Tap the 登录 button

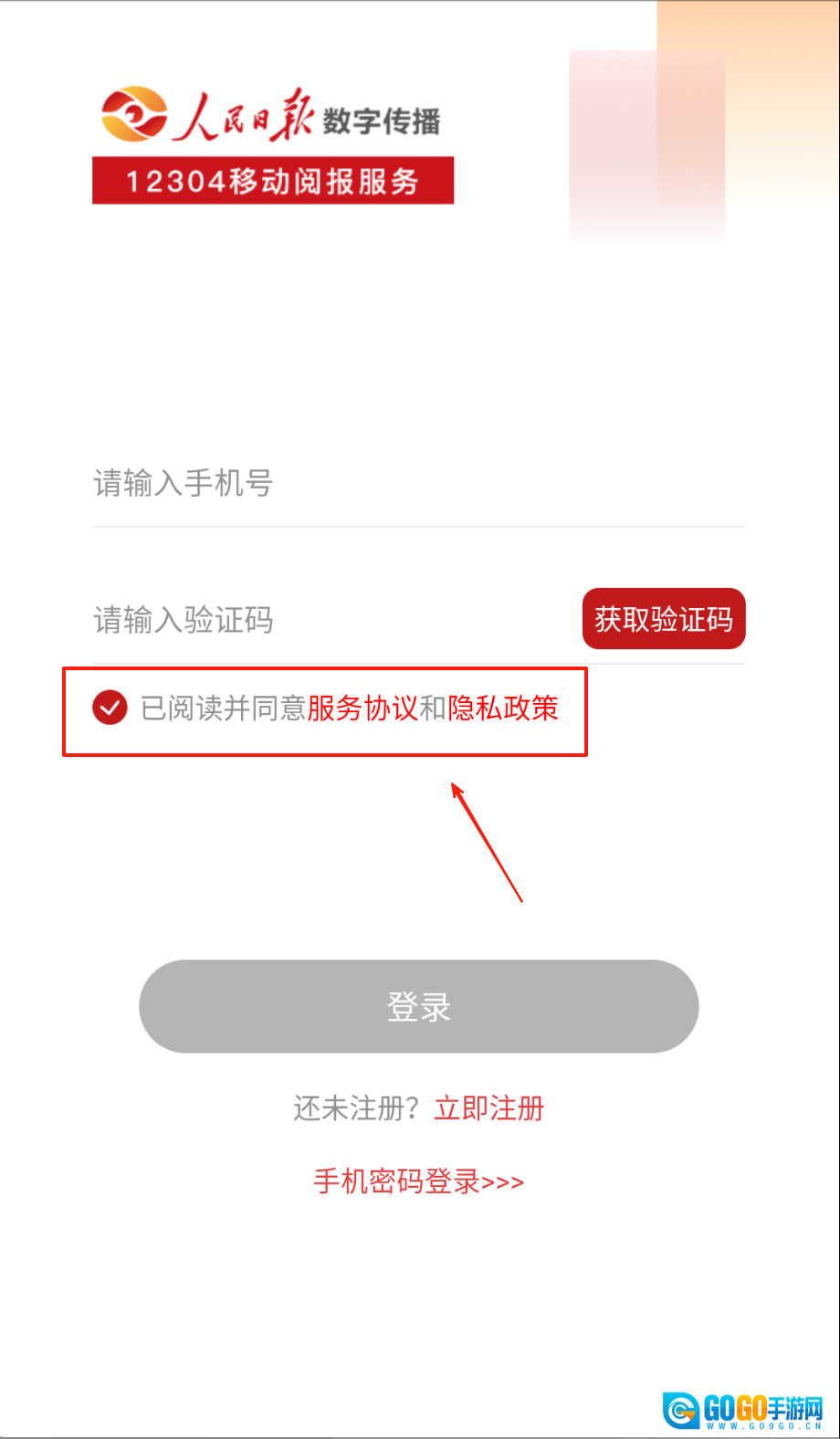point(418,1006)
